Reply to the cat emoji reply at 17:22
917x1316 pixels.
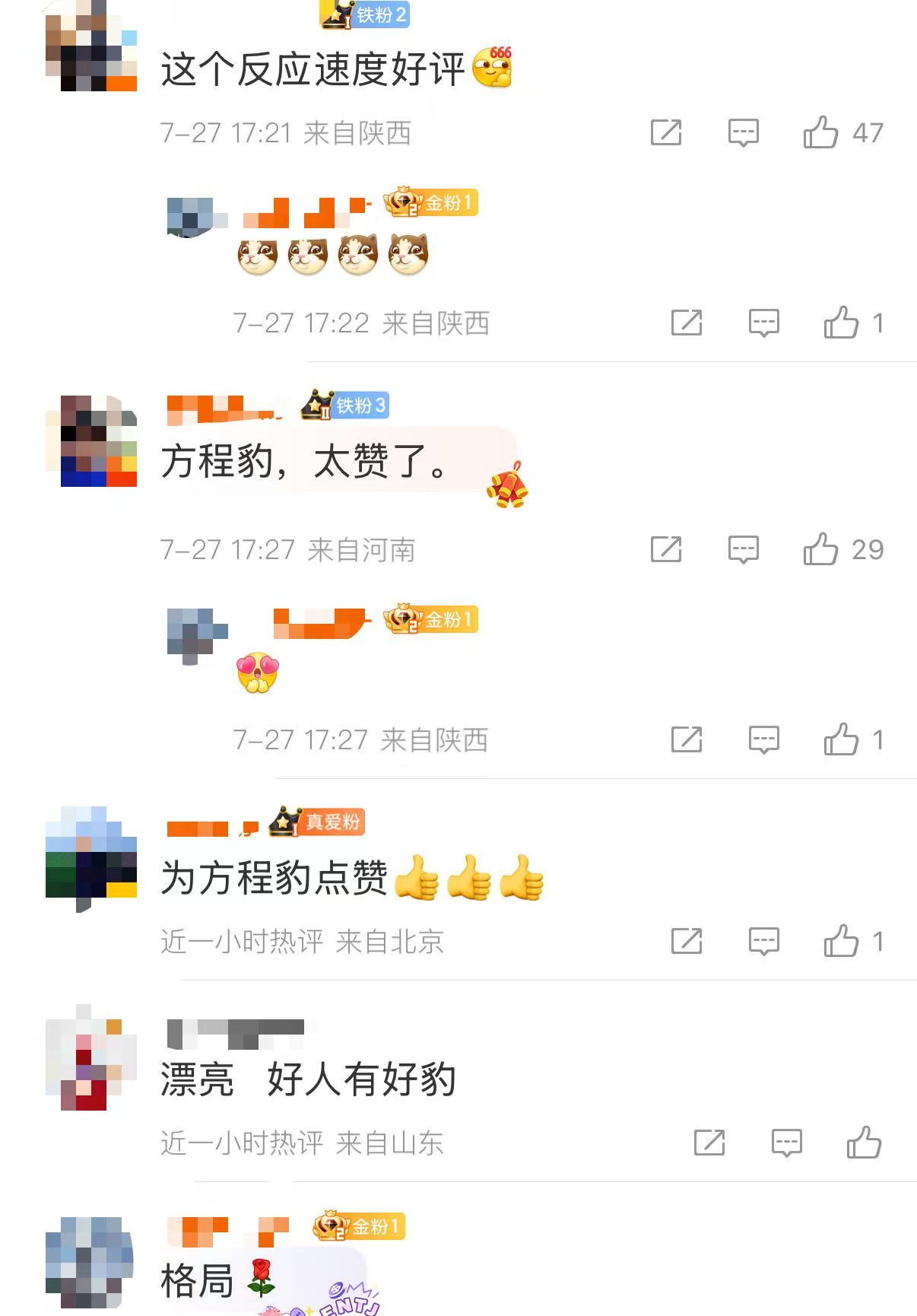pyautogui.click(x=763, y=323)
